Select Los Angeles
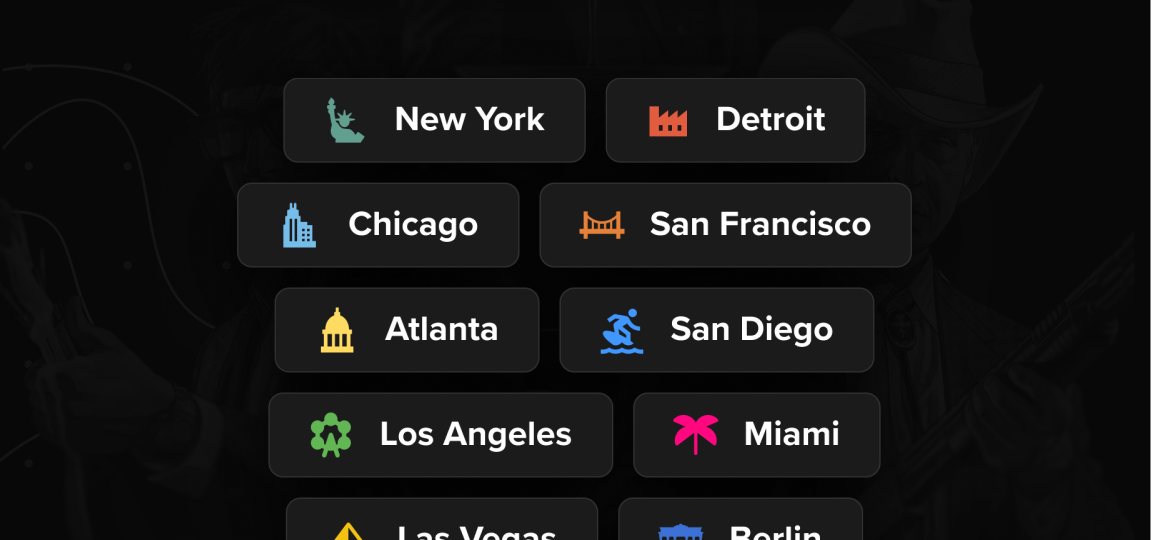This screenshot has width=1151, height=540. 440,435
